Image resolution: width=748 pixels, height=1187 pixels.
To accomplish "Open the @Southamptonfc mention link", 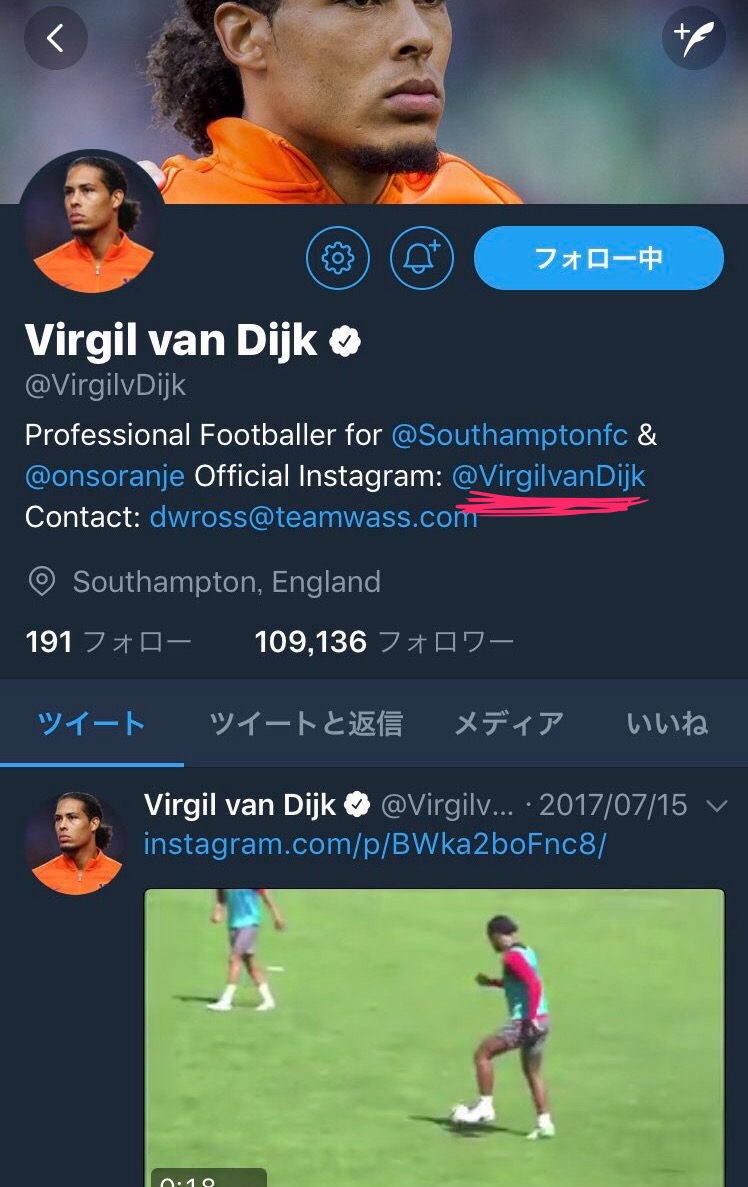I will pyautogui.click(x=509, y=435).
